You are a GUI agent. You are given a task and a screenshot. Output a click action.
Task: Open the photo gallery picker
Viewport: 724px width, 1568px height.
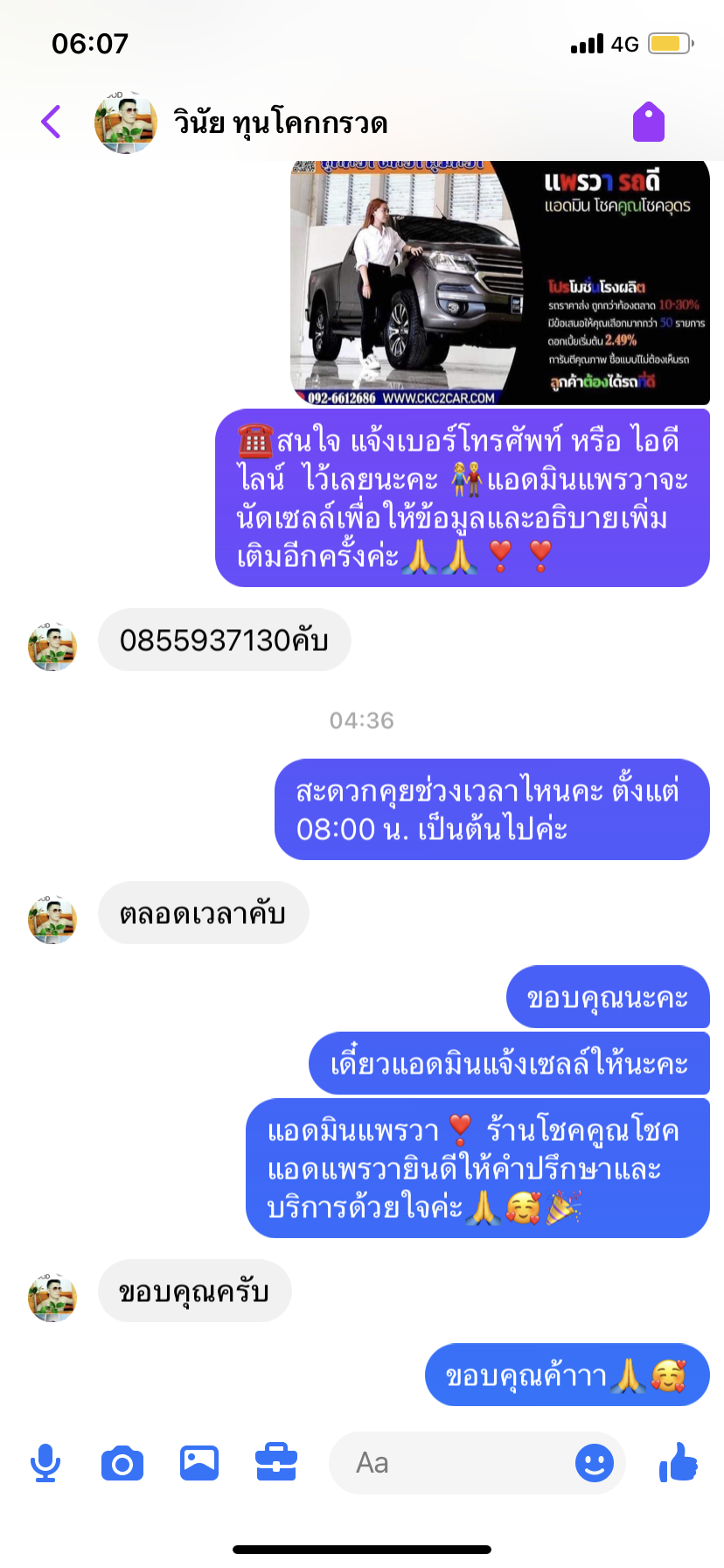click(x=199, y=1463)
